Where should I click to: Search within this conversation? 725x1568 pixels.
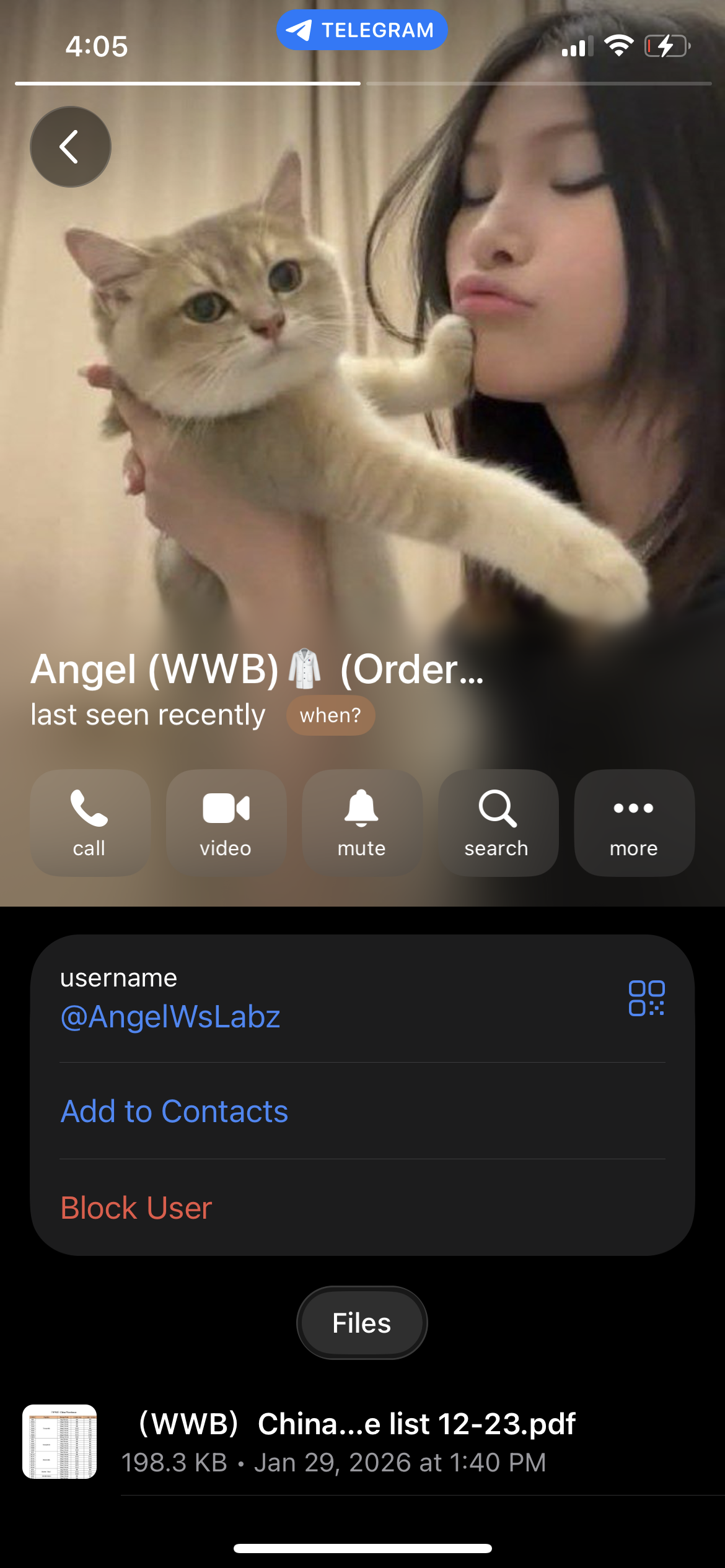(x=498, y=822)
